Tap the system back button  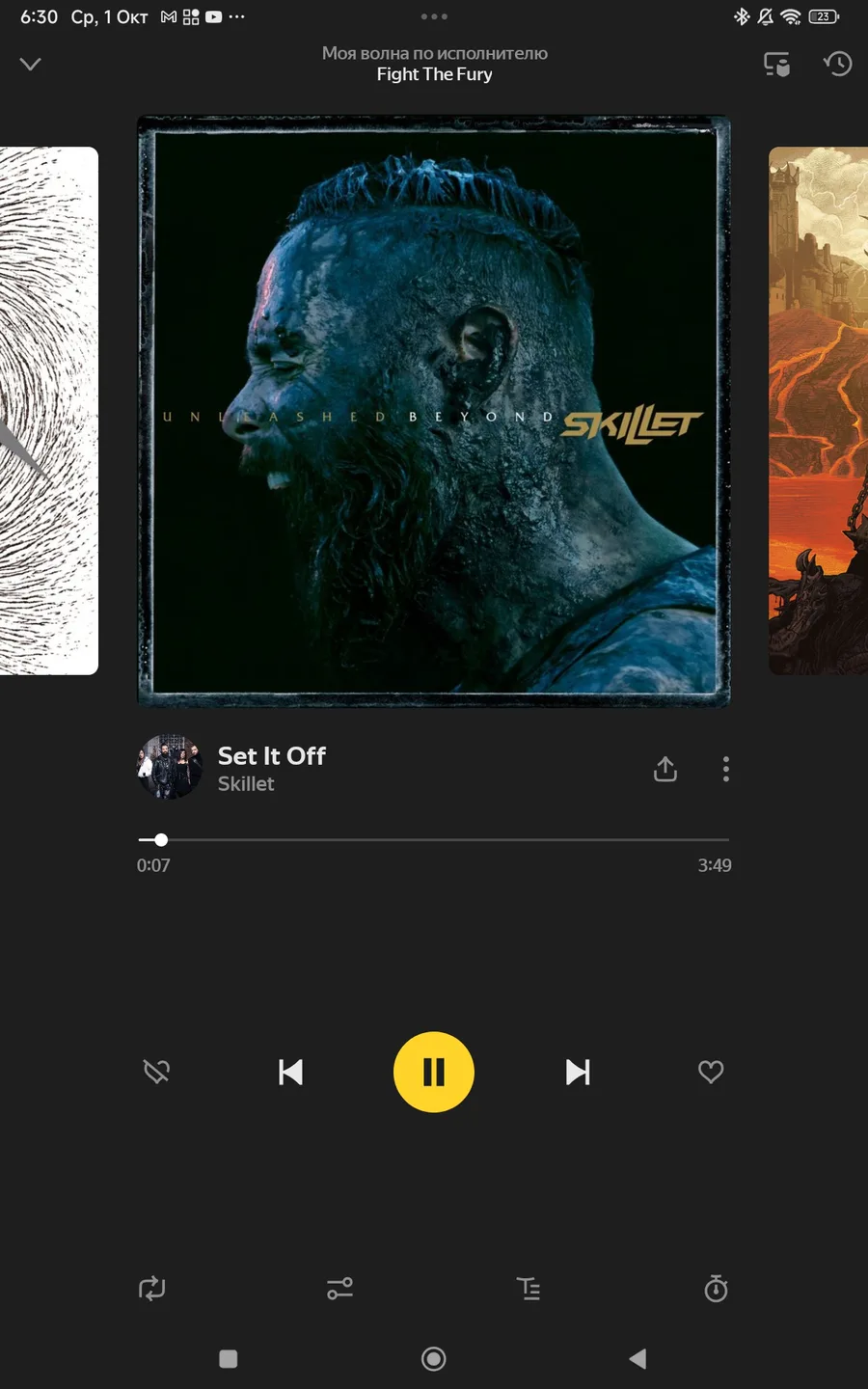click(637, 1359)
